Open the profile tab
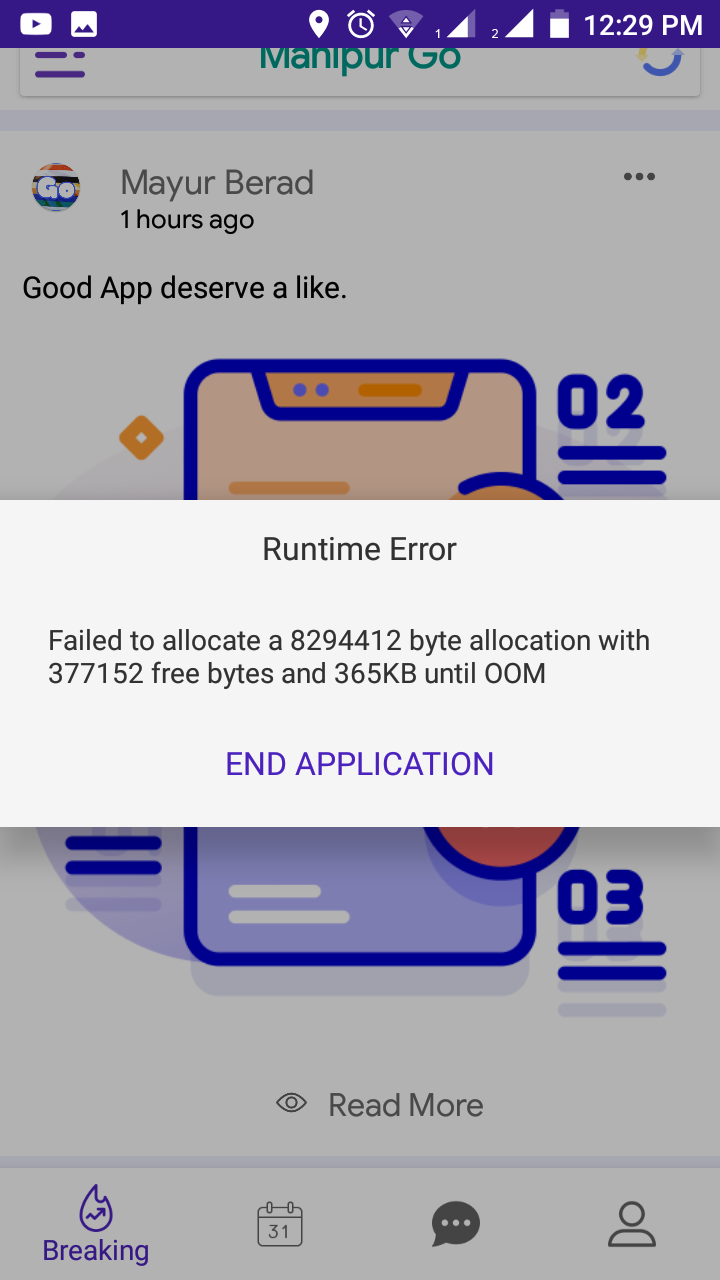Screen dimensions: 720x1280 [x=631, y=1225]
